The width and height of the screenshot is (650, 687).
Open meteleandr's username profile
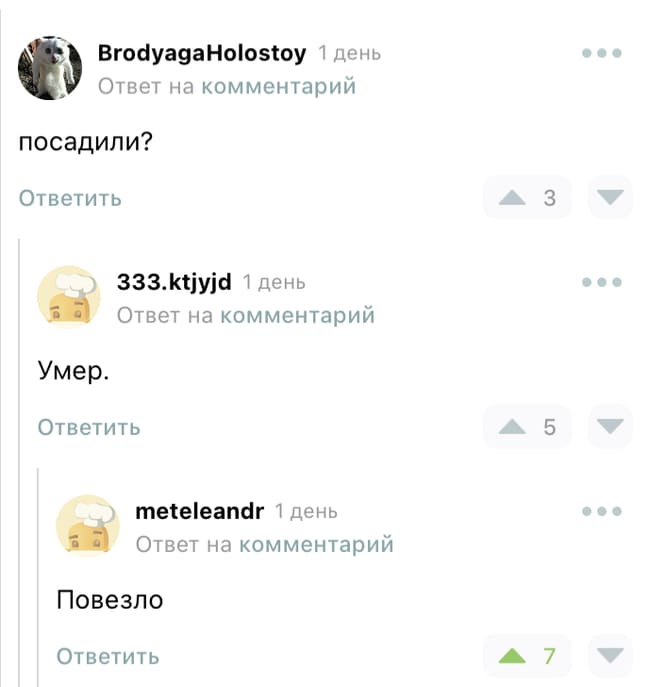click(x=199, y=511)
